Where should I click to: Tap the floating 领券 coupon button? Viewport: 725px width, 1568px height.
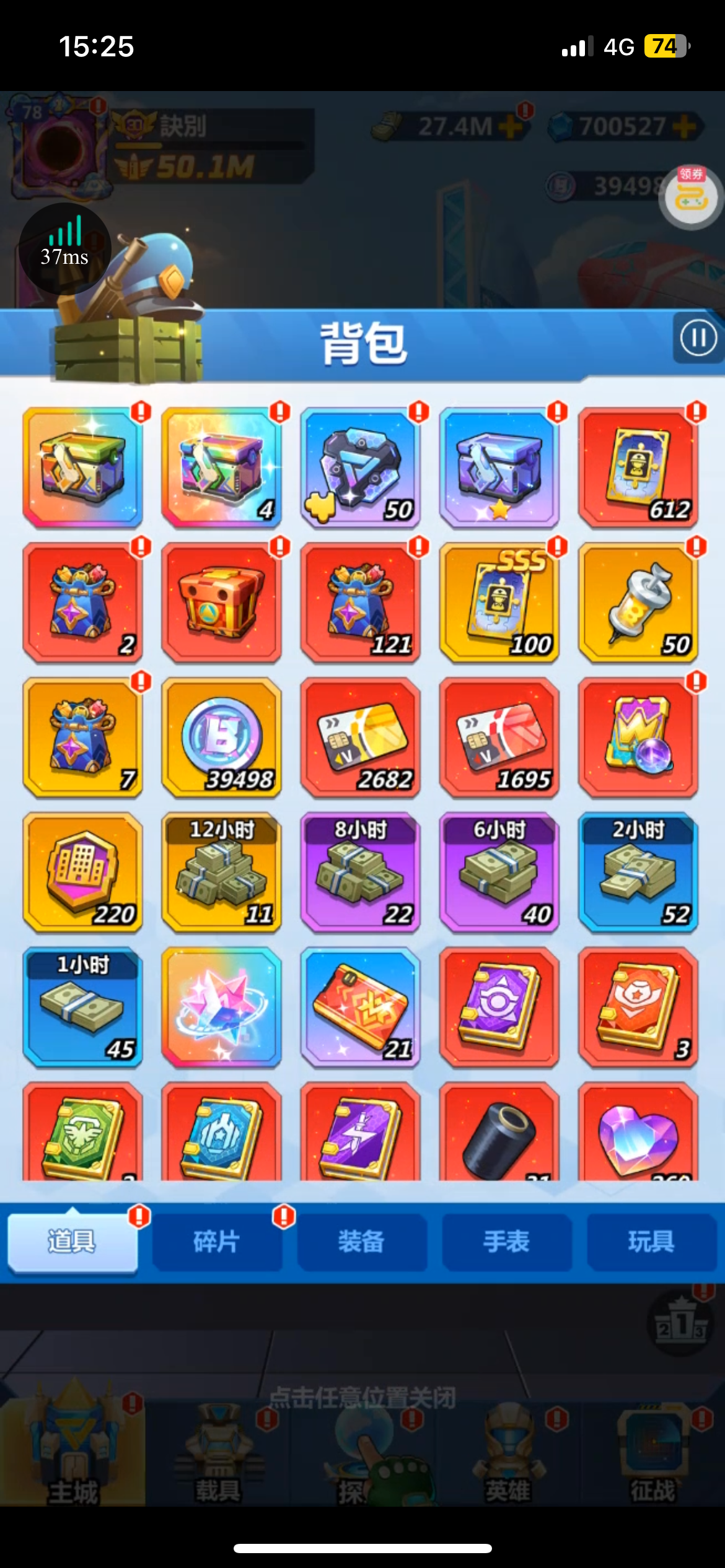[x=691, y=196]
